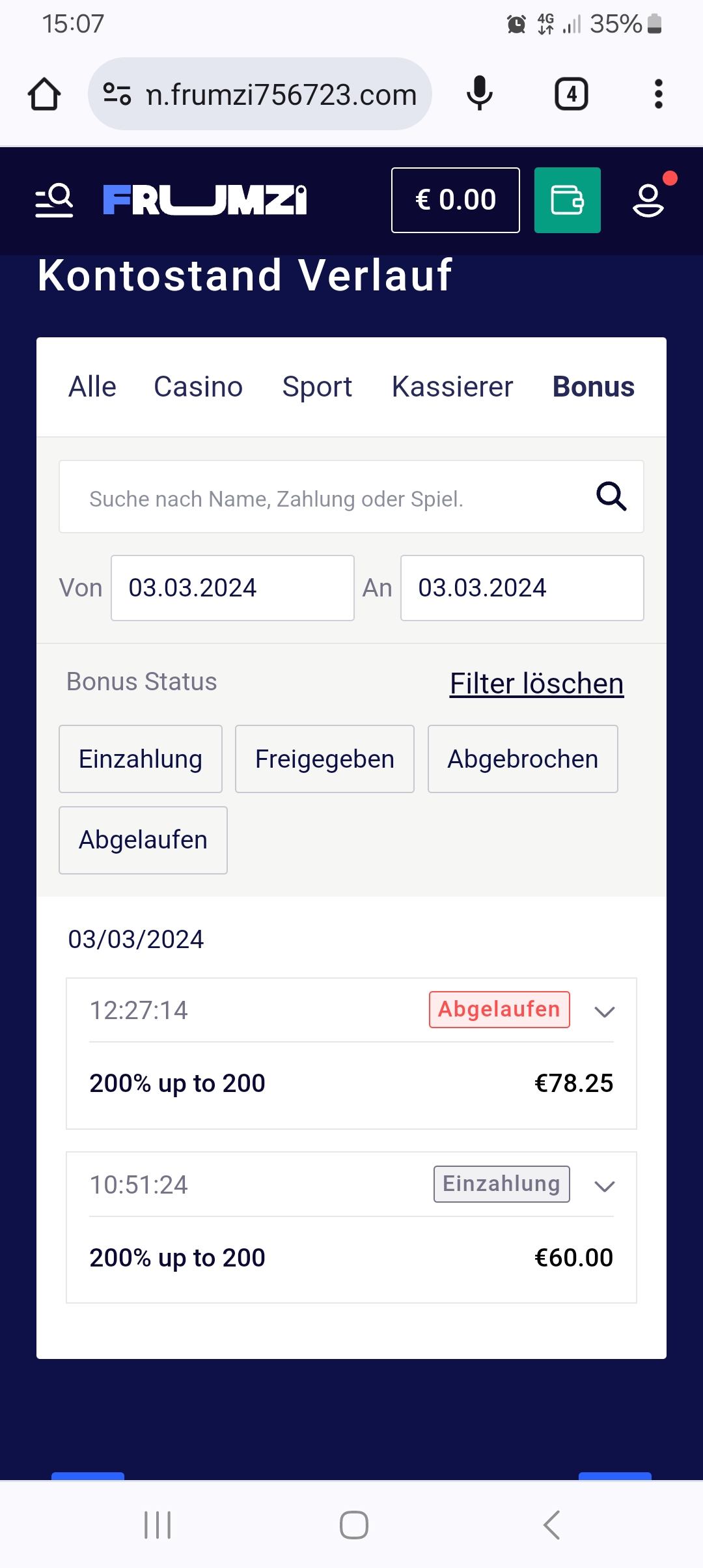Open the An date picker
Screen dimensions: 703x1568
(522, 588)
